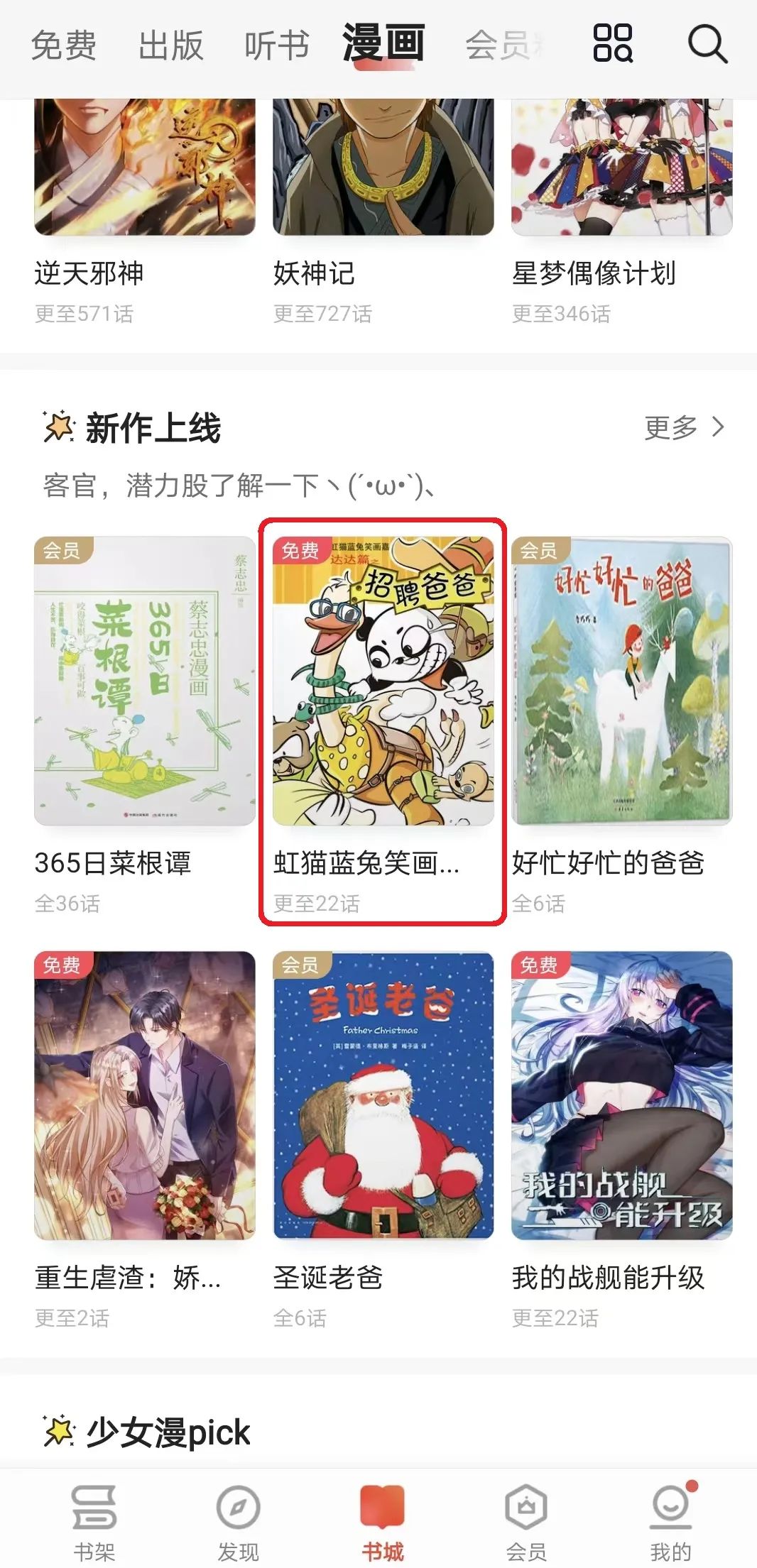The image size is (757, 1568).
Task: Open the category grid icon
Action: click(x=612, y=43)
